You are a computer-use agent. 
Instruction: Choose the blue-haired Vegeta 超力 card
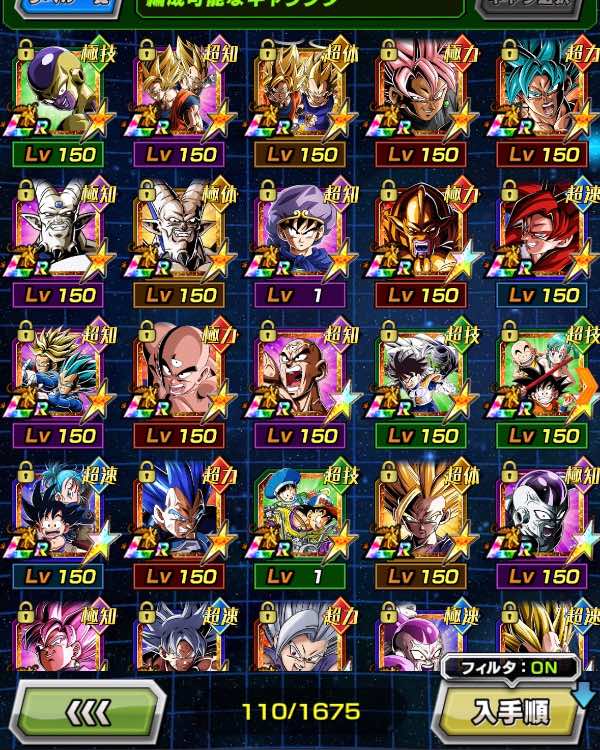[x=179, y=525]
